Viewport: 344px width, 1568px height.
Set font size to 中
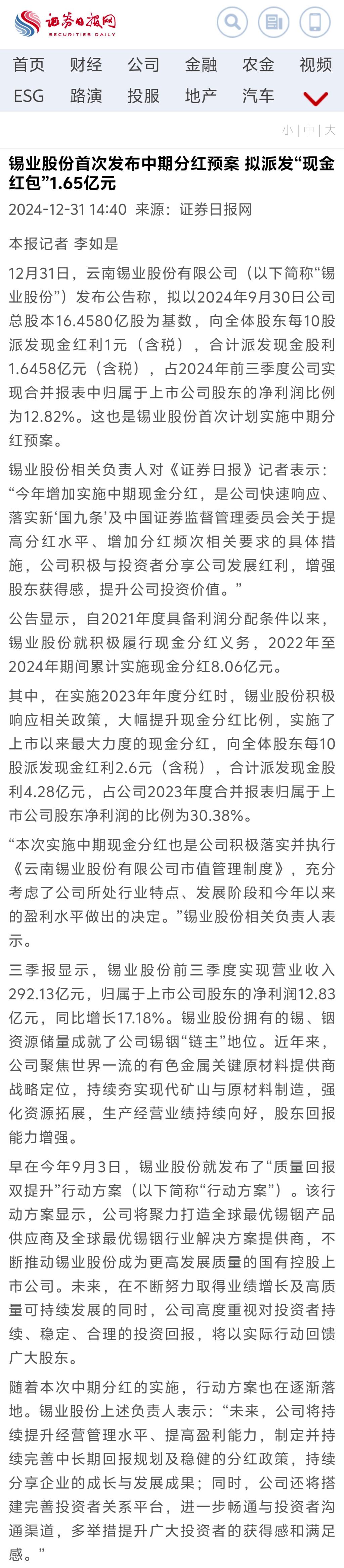pyautogui.click(x=309, y=130)
